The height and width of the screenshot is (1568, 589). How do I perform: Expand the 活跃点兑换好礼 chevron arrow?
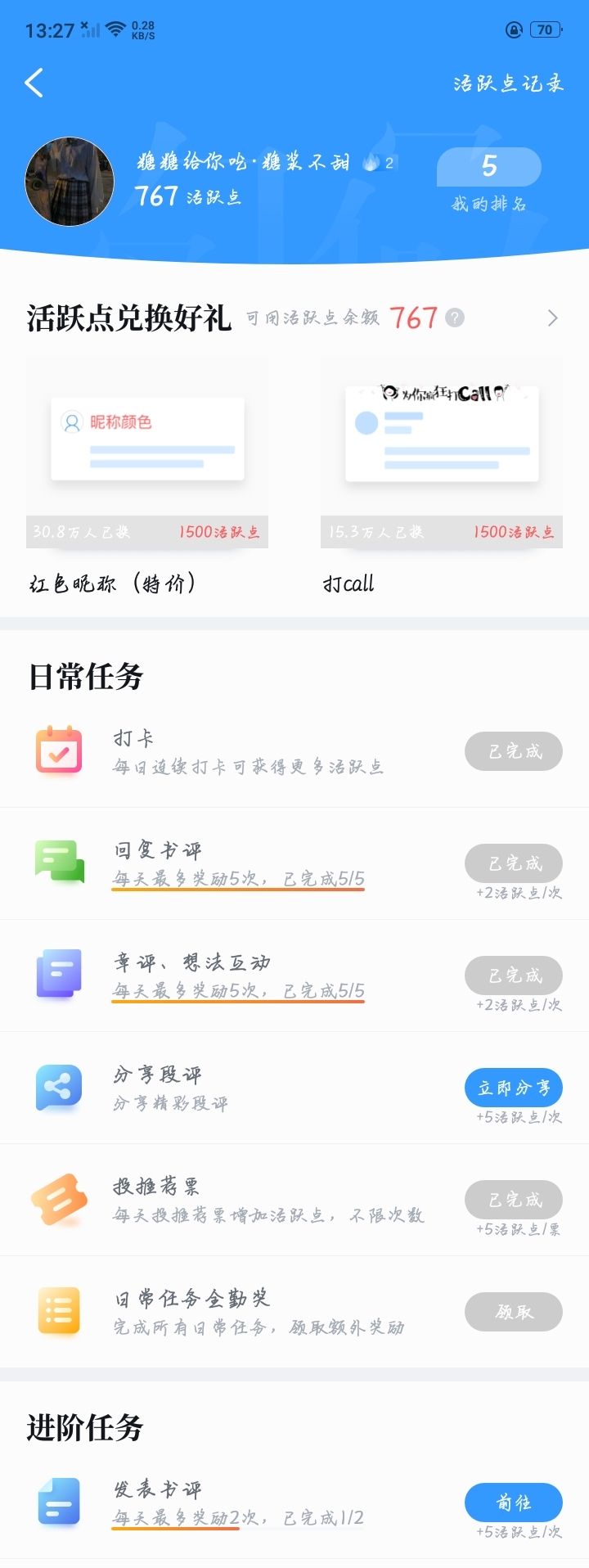[x=553, y=318]
